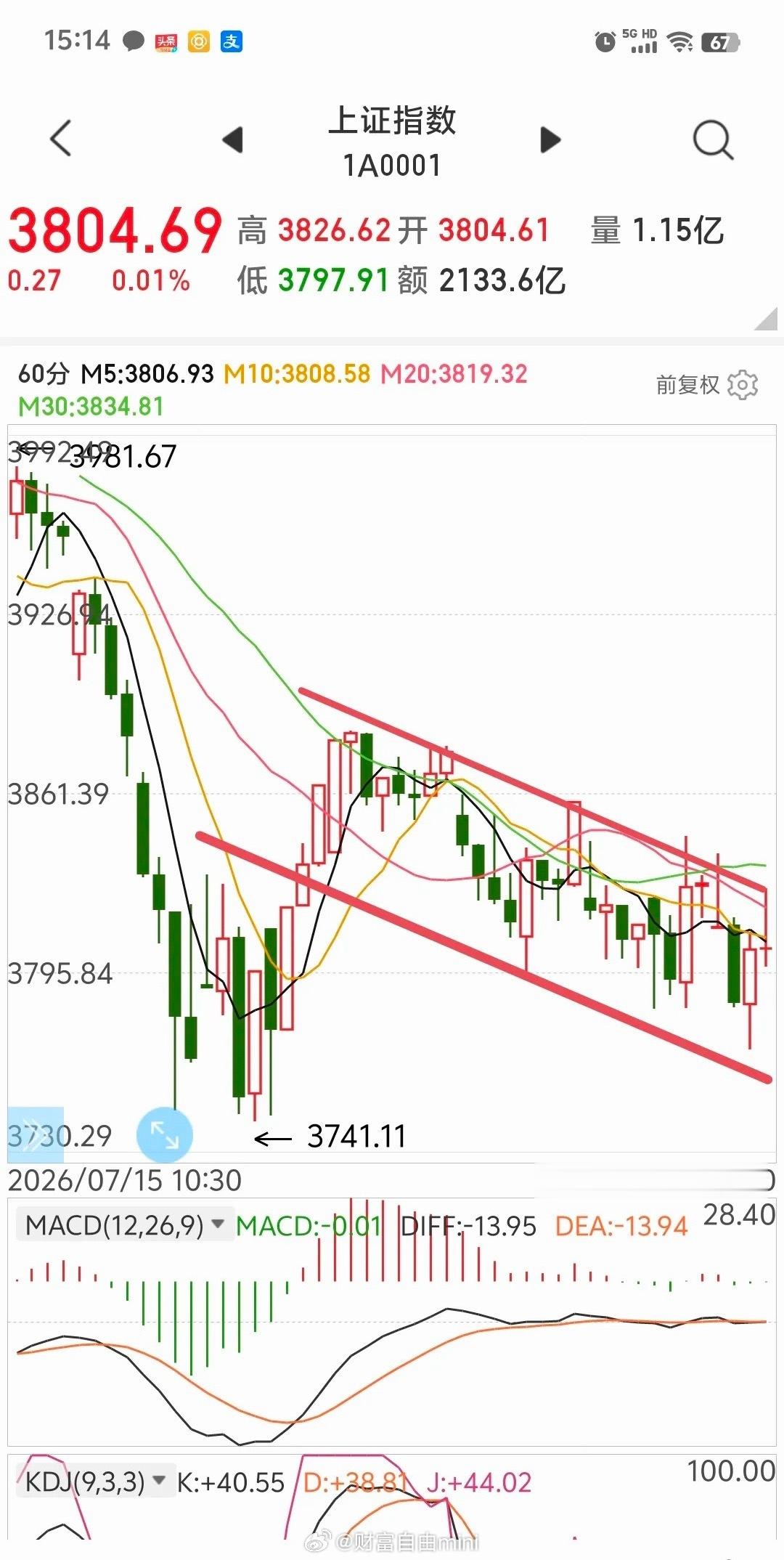Open the MACD(12,26,9) indicator dropdown
The image size is (784, 1560).
(x=124, y=1226)
